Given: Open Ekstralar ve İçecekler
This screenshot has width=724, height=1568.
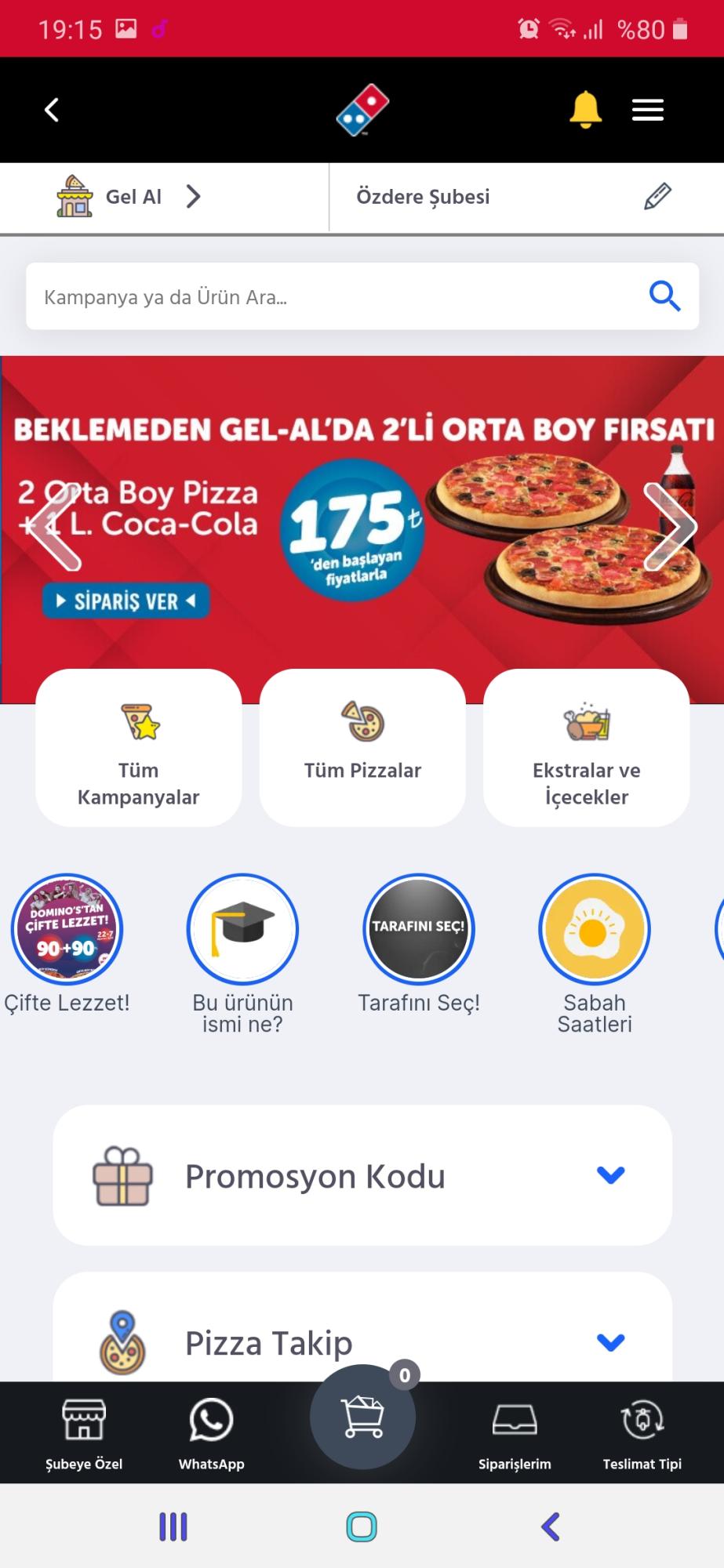Looking at the screenshot, I should [586, 746].
